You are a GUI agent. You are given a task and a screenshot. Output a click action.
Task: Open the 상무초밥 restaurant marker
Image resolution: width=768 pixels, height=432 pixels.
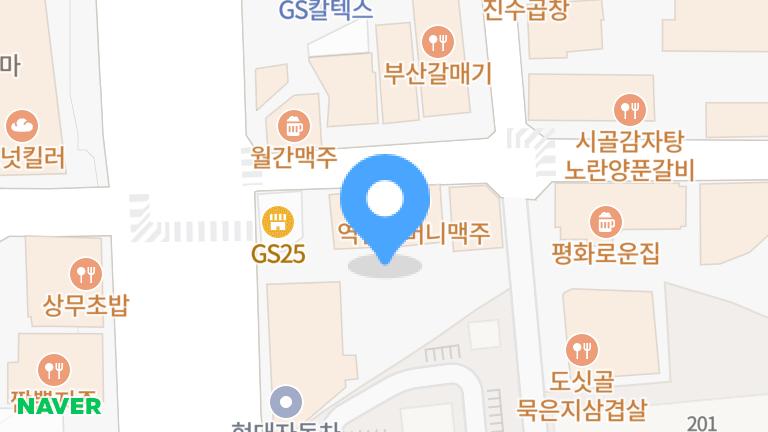85,273
